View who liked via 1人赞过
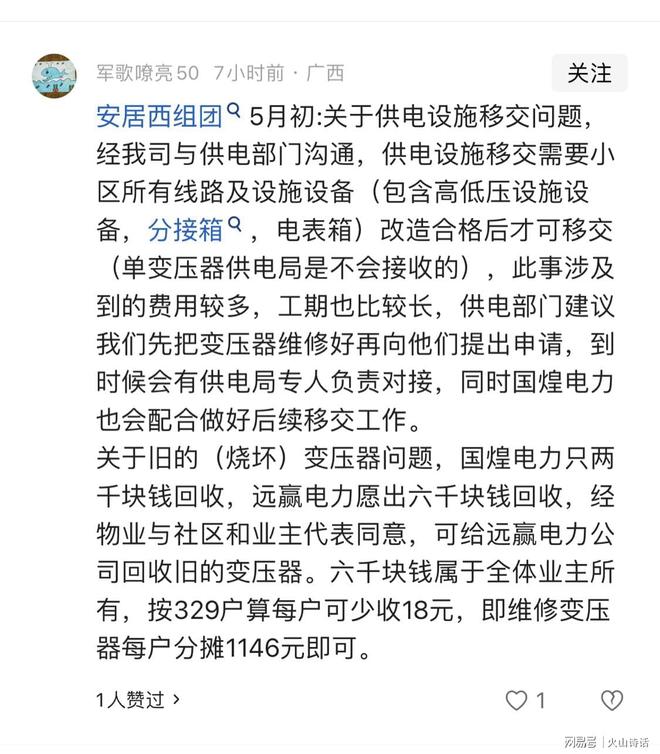The image size is (660, 754). click(138, 700)
